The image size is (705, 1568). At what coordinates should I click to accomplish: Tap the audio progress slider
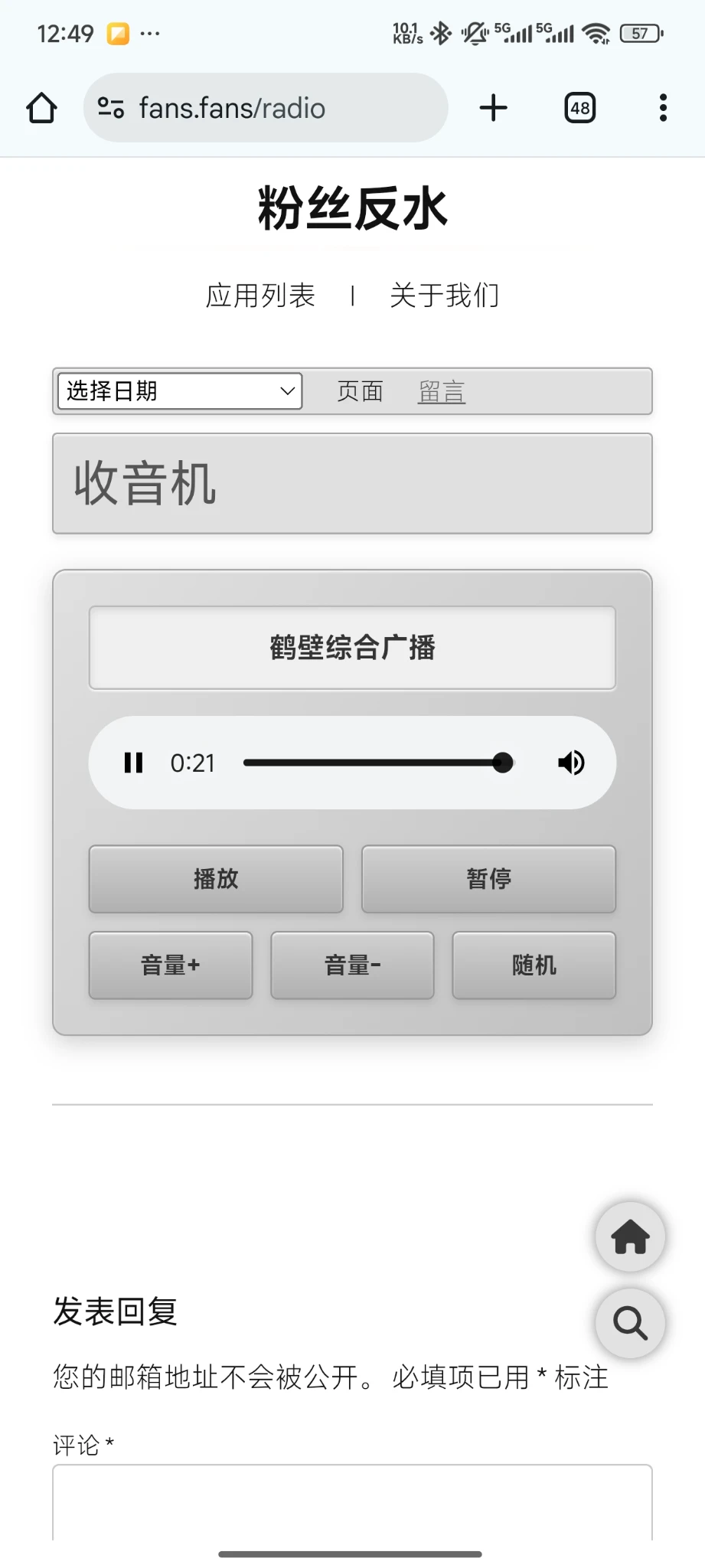pos(375,763)
